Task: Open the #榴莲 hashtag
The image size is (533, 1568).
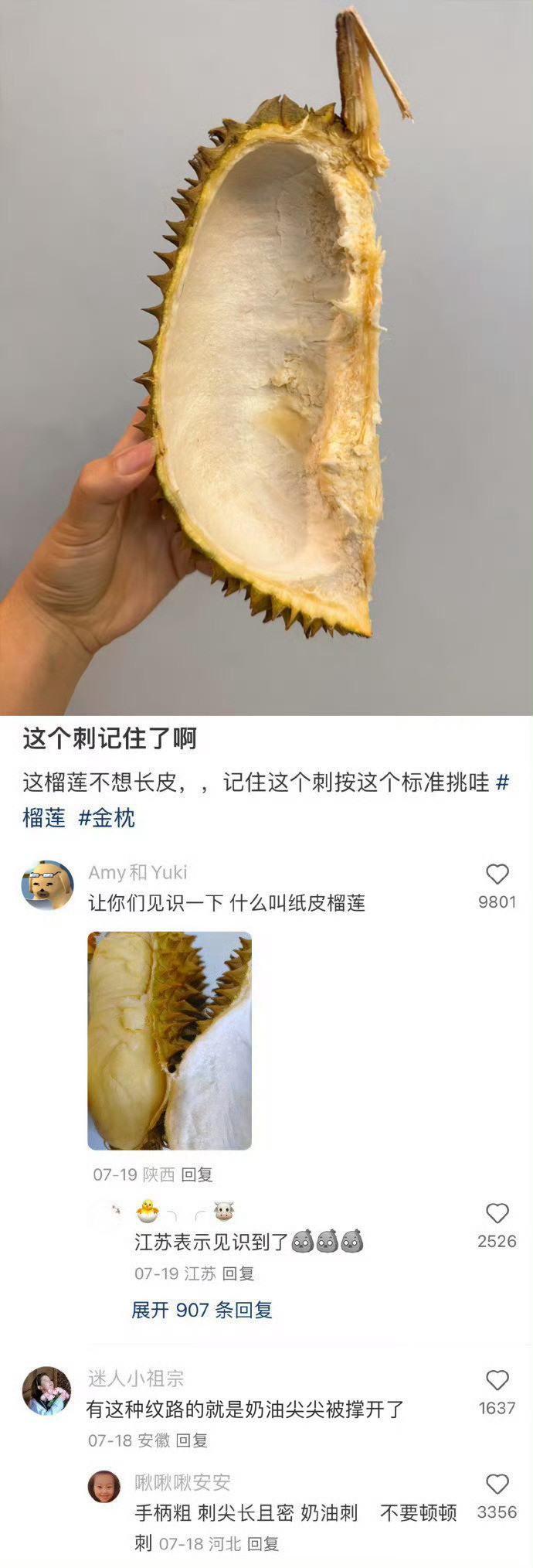Action: click(x=43, y=817)
